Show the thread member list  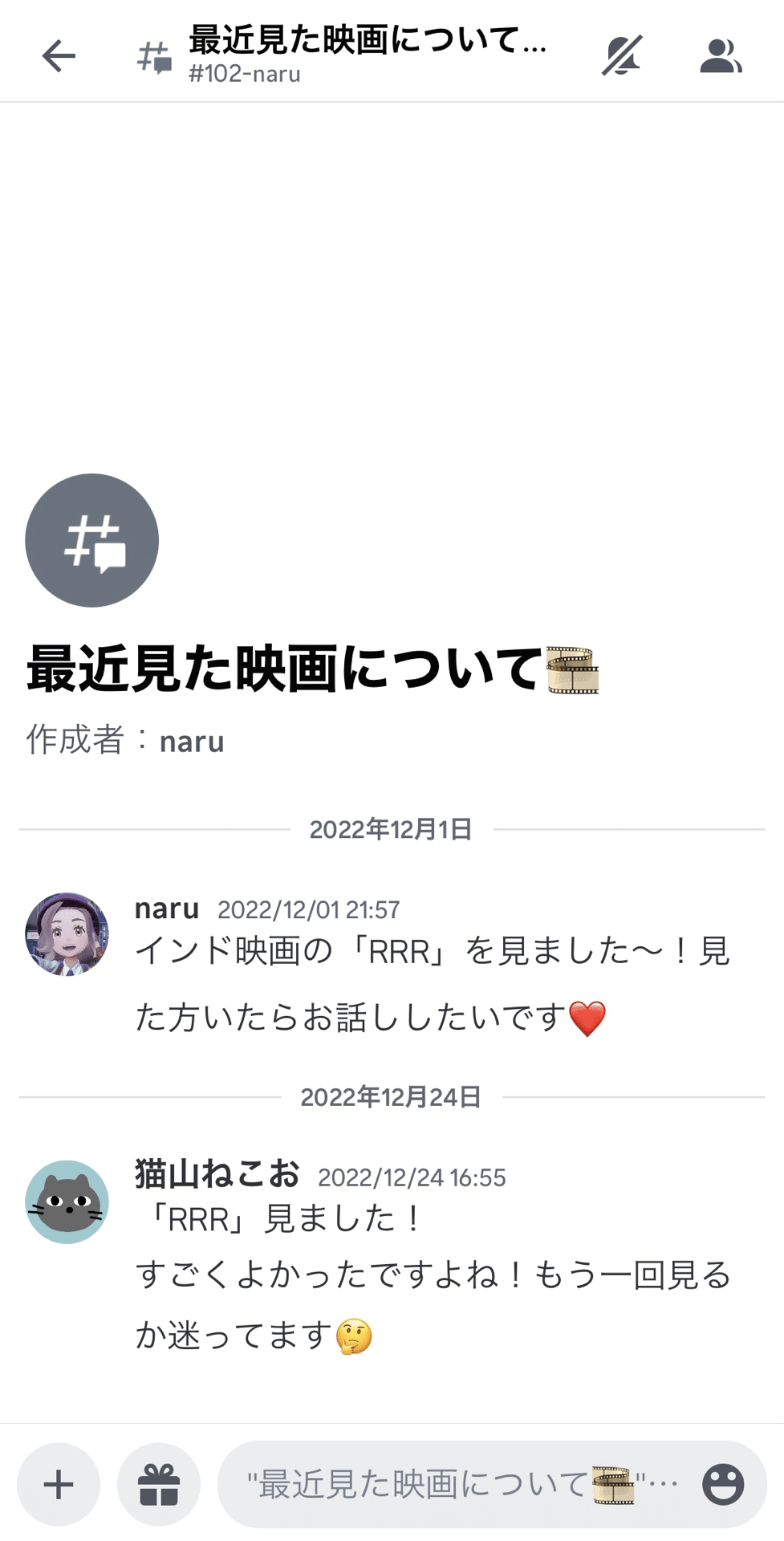(721, 56)
